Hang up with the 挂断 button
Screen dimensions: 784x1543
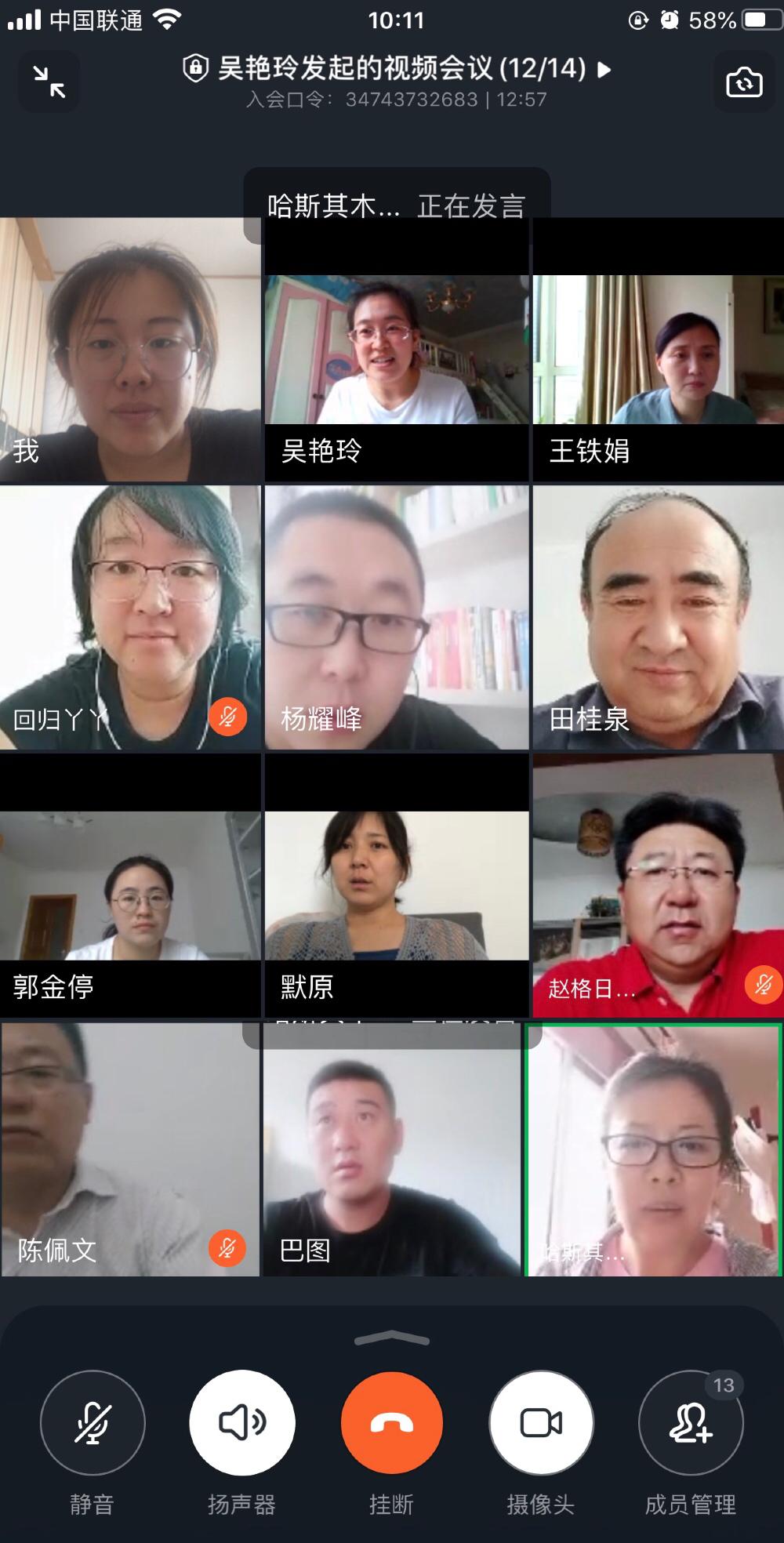pyautogui.click(x=392, y=1422)
